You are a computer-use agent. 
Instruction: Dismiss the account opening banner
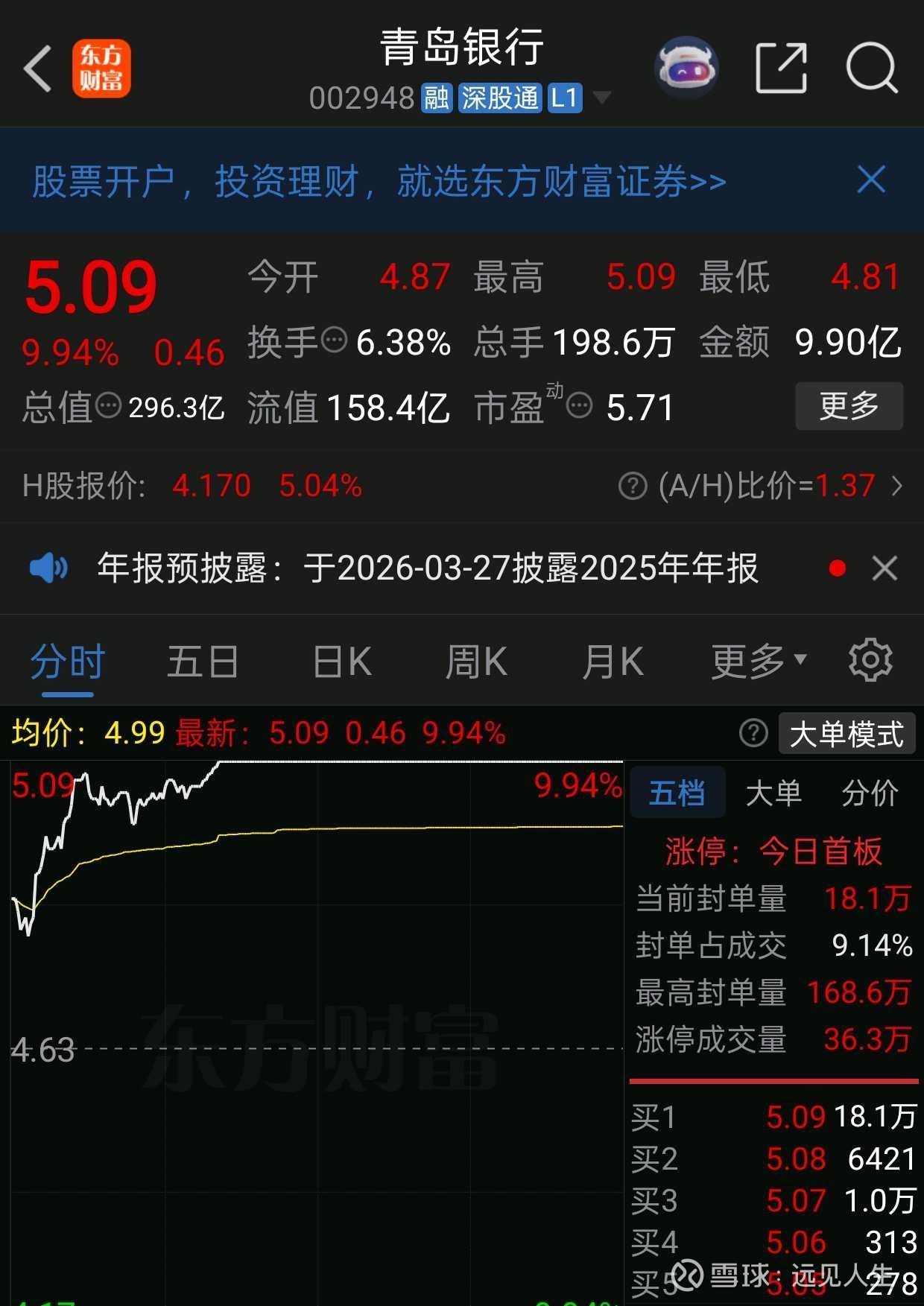click(871, 180)
